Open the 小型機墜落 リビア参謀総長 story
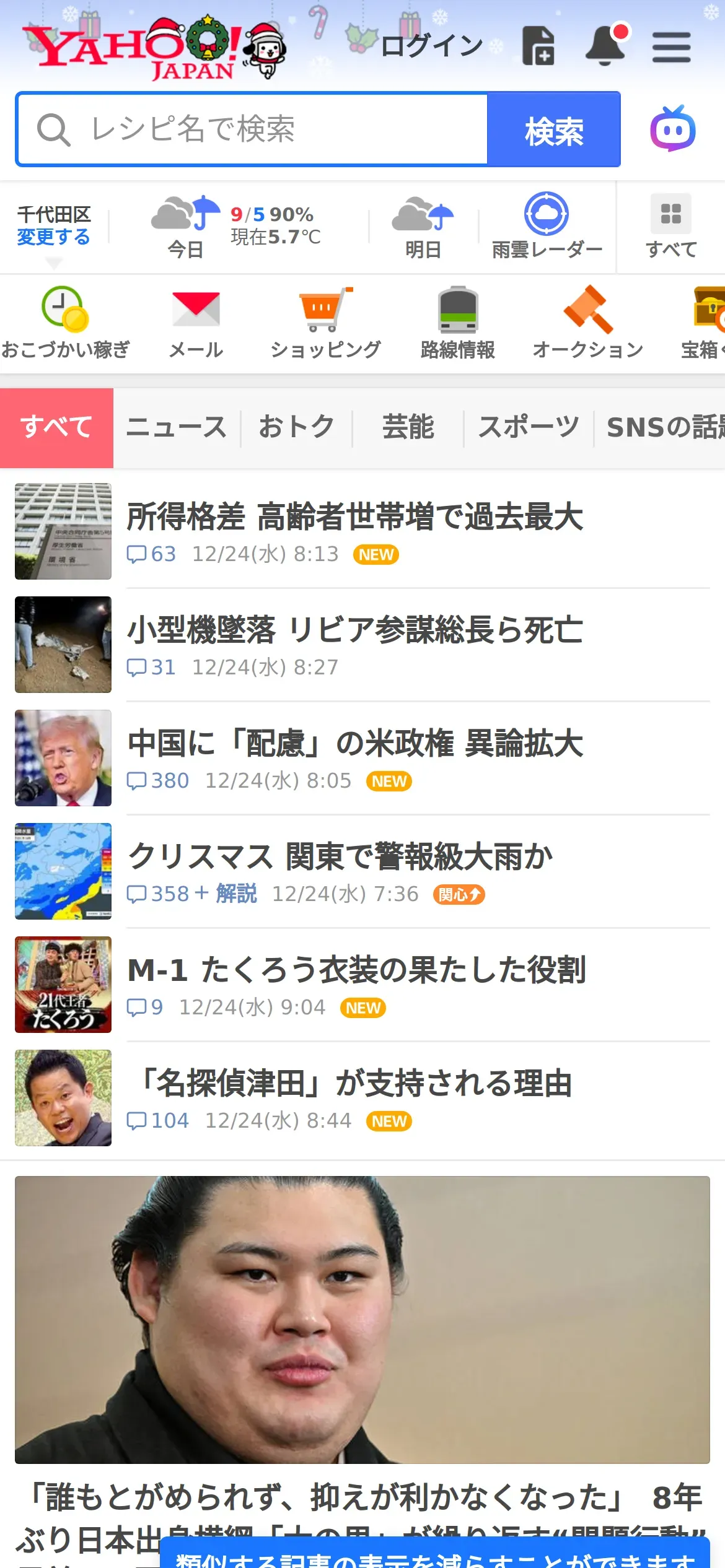Image resolution: width=725 pixels, height=1568 pixels. pyautogui.click(x=355, y=630)
